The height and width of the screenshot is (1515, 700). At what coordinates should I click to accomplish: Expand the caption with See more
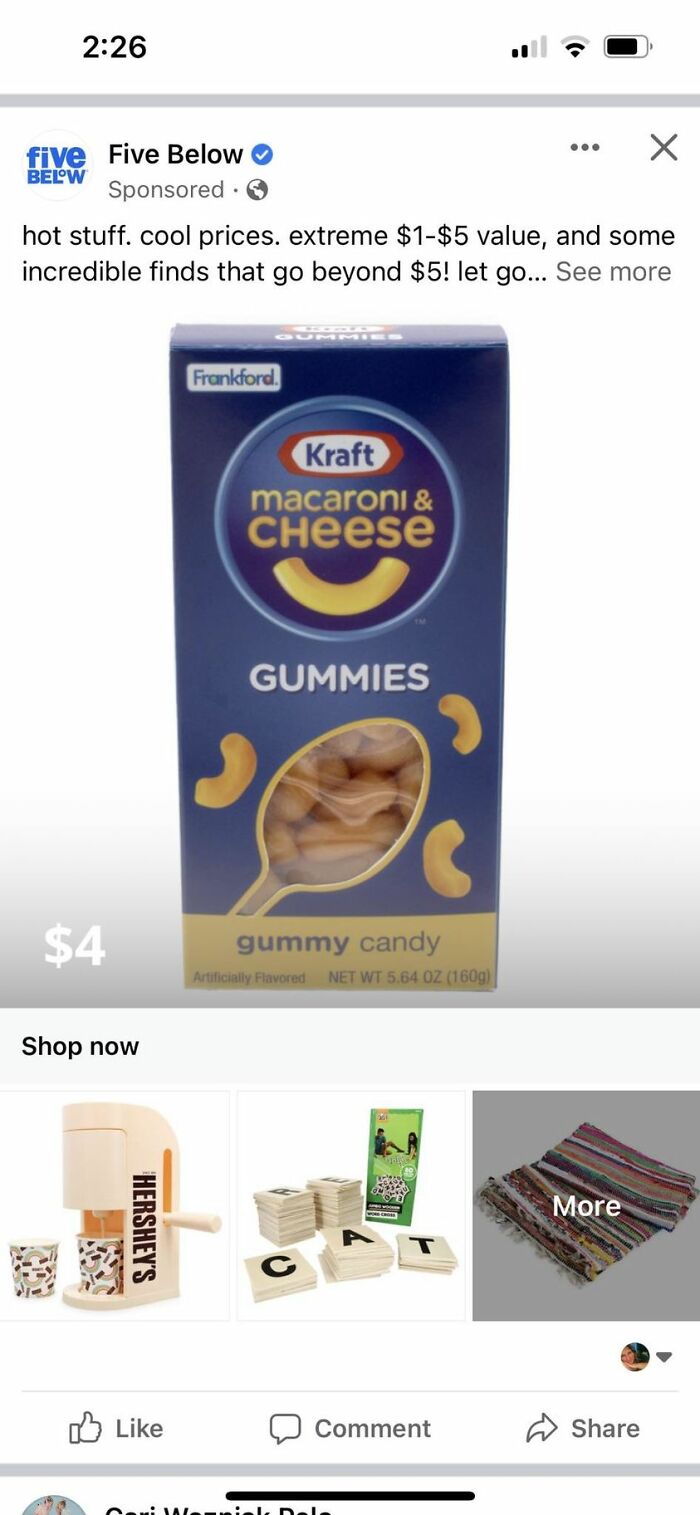(613, 272)
